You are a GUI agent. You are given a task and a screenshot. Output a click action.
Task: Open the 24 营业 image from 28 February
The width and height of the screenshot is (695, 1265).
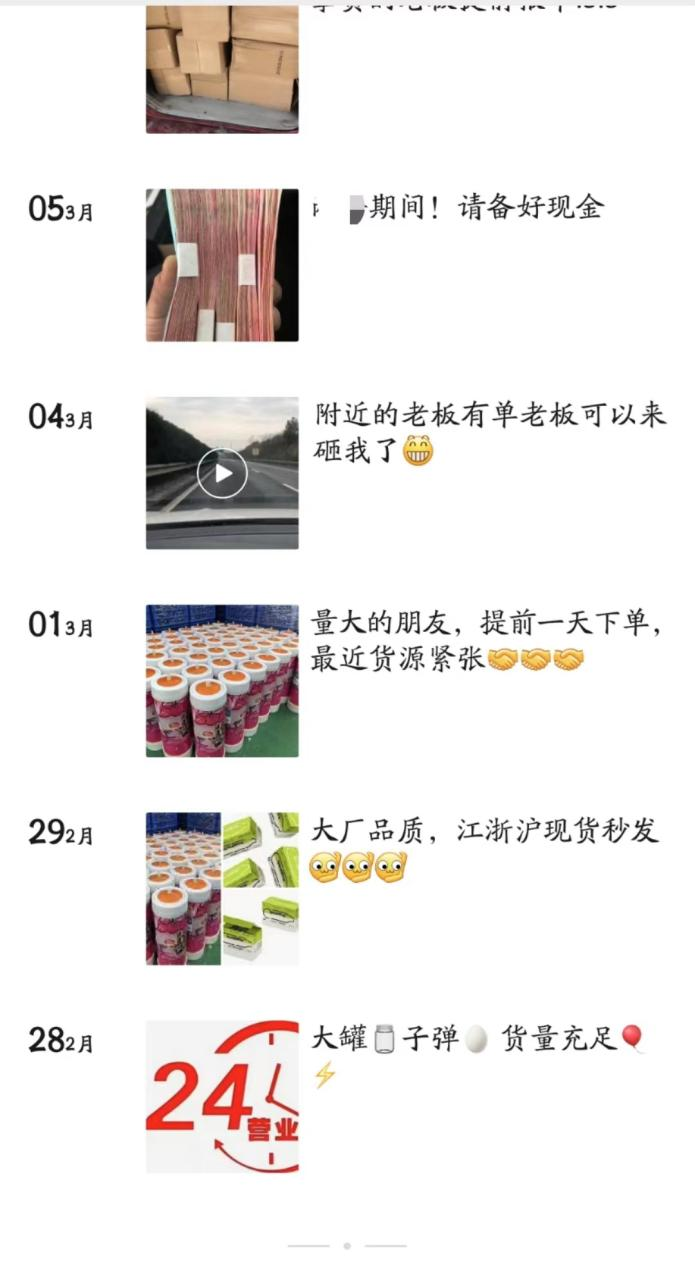[222, 1096]
